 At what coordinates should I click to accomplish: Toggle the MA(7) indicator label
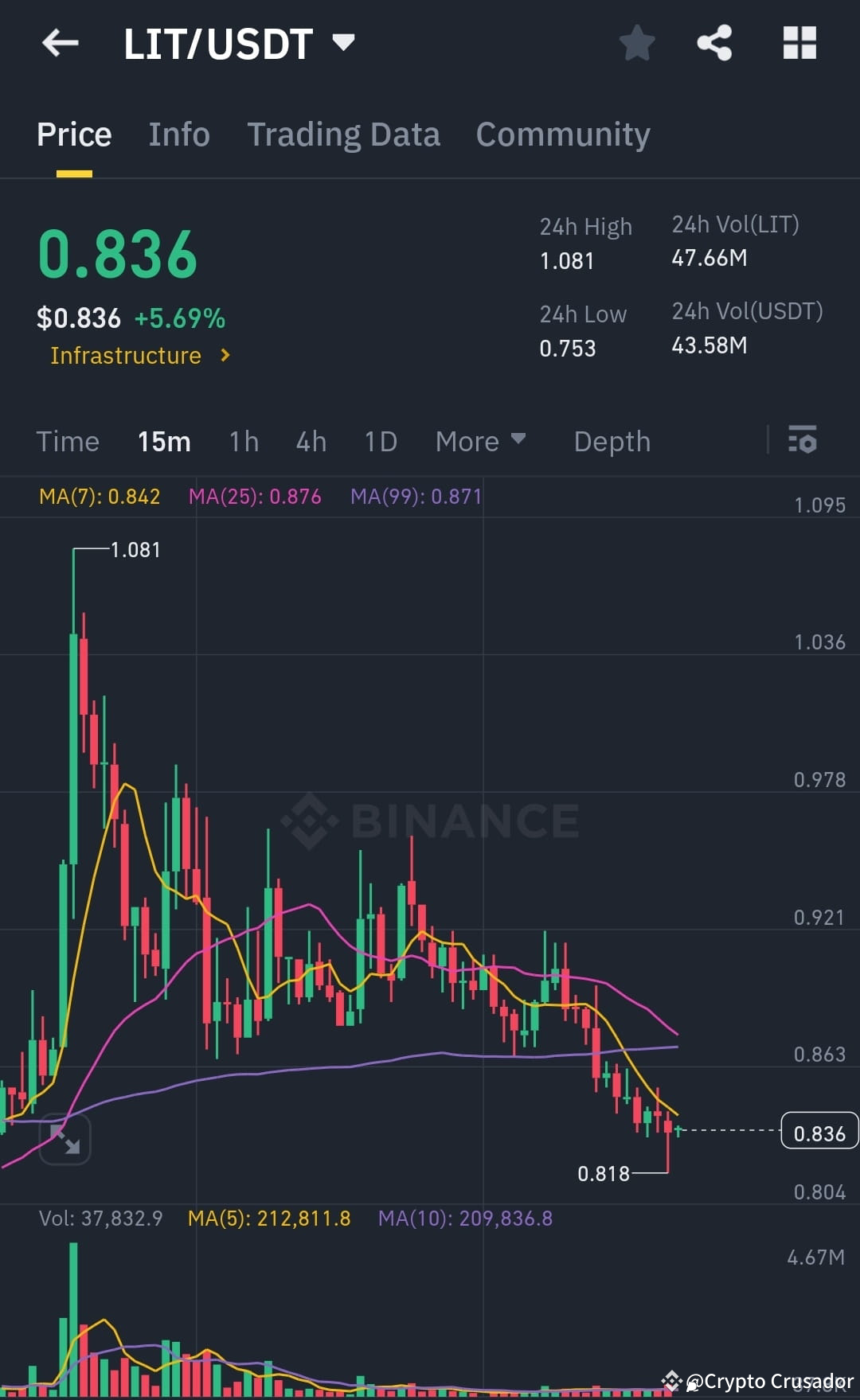pyautogui.click(x=99, y=496)
